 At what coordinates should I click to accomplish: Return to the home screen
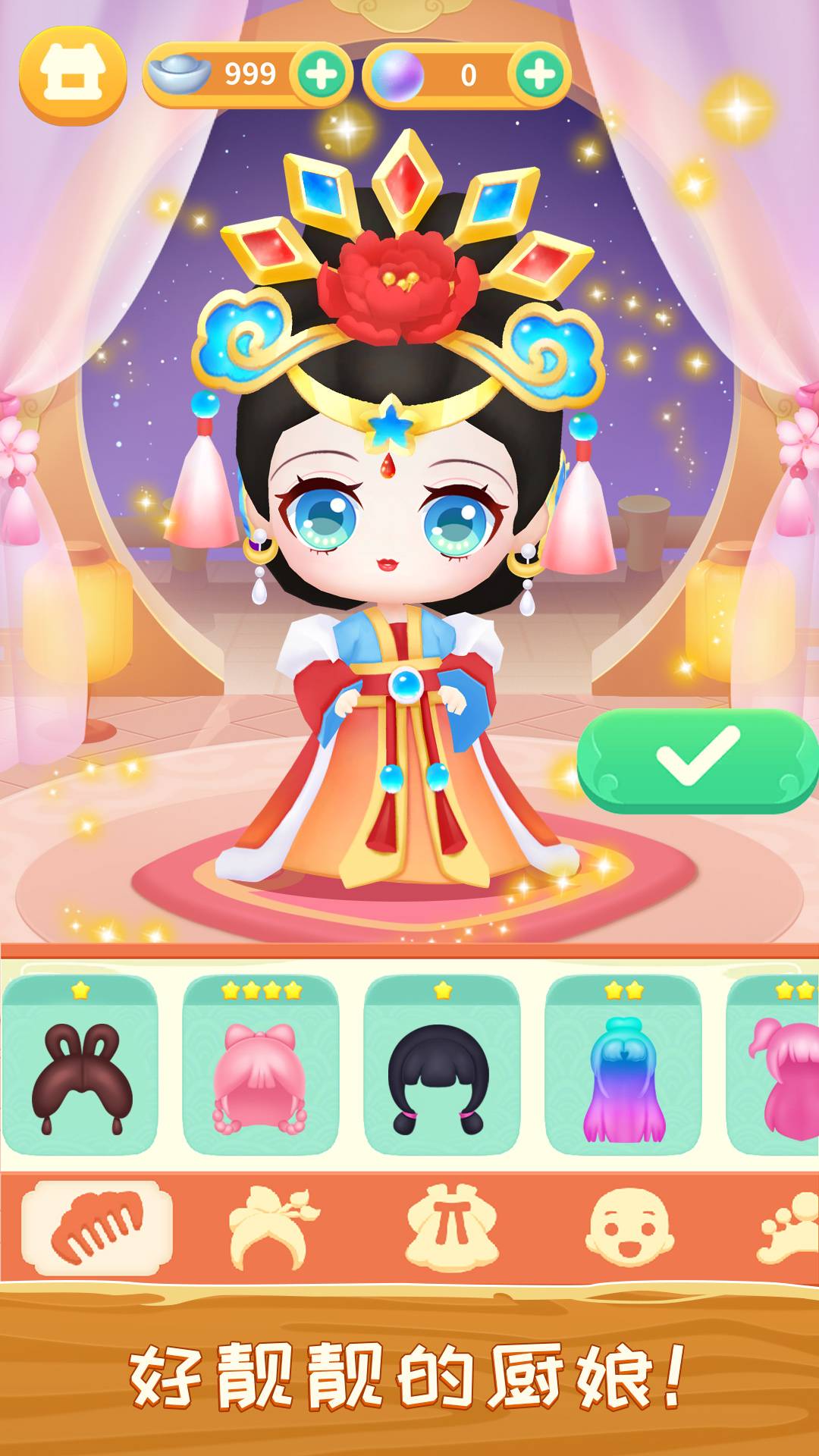pyautogui.click(x=72, y=74)
